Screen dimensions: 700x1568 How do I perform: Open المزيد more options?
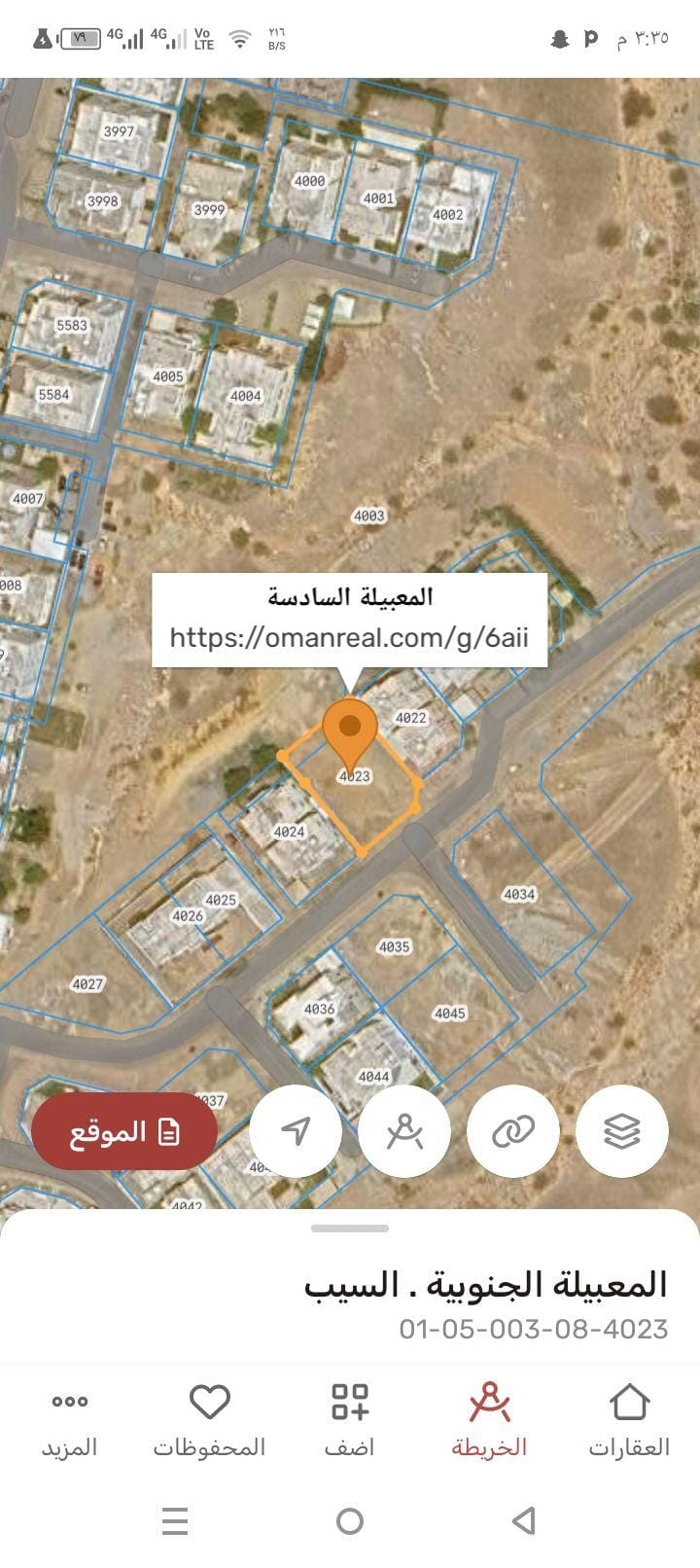coord(68,1420)
